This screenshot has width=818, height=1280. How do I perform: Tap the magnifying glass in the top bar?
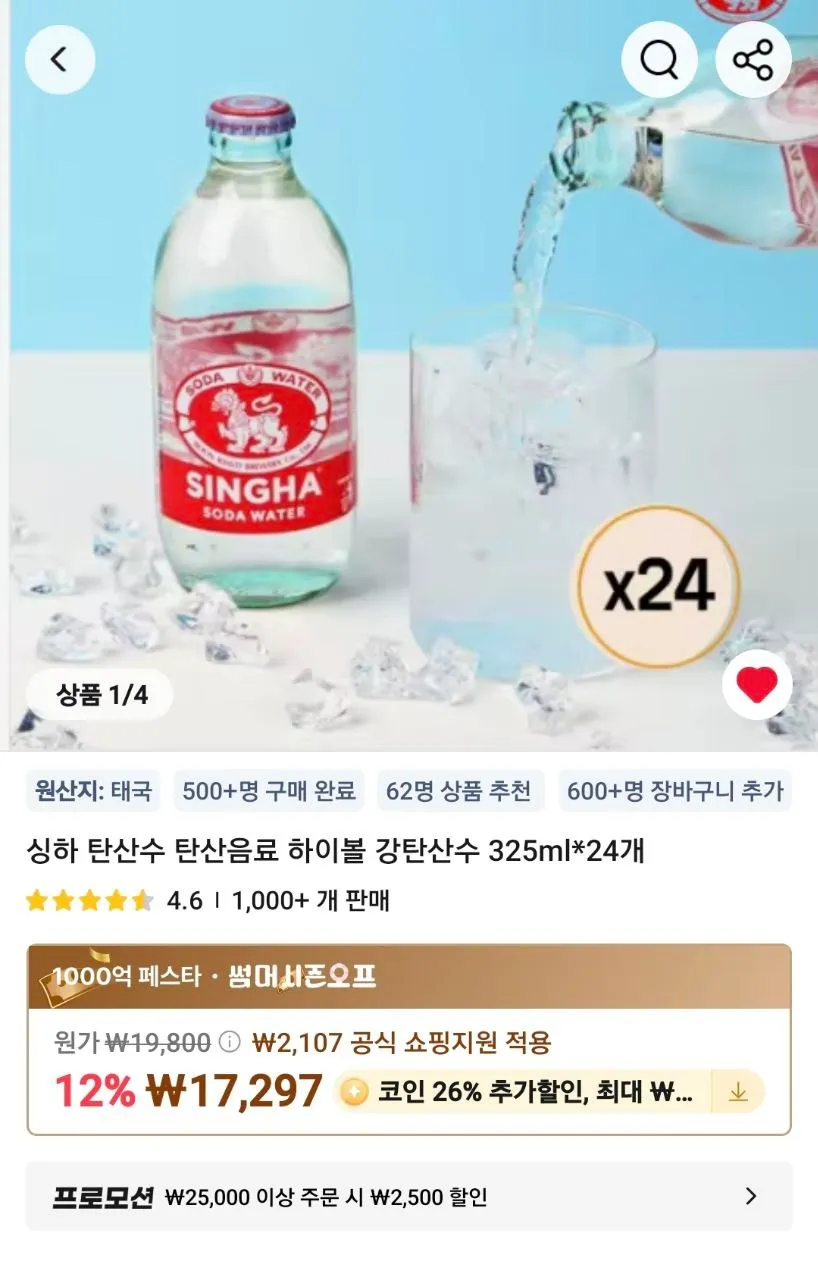tap(658, 59)
